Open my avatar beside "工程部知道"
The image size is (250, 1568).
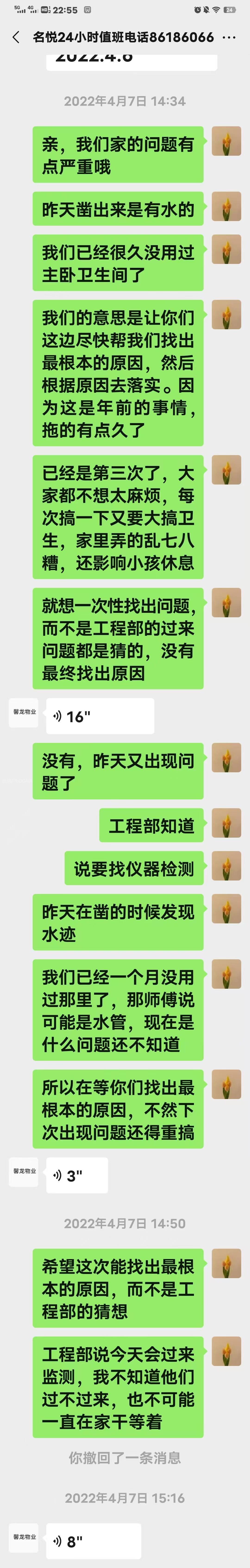(x=226, y=824)
